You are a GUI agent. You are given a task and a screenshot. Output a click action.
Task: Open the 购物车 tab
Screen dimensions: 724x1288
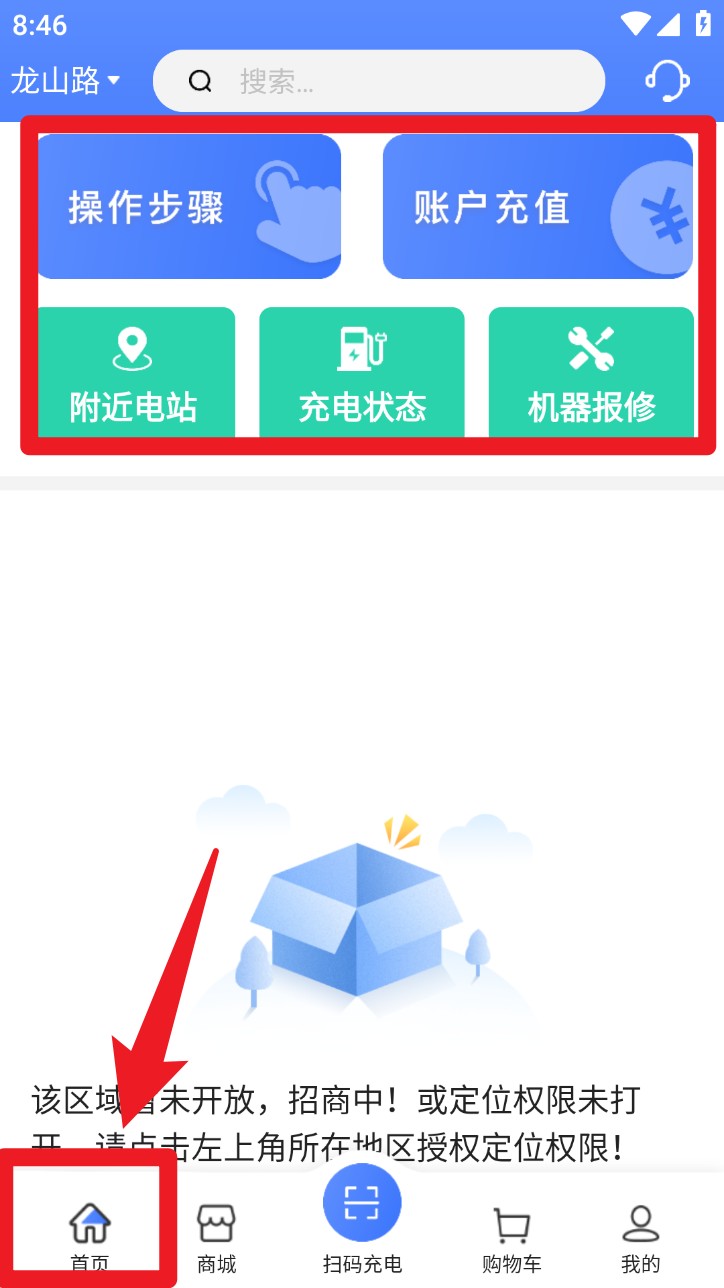point(512,1236)
